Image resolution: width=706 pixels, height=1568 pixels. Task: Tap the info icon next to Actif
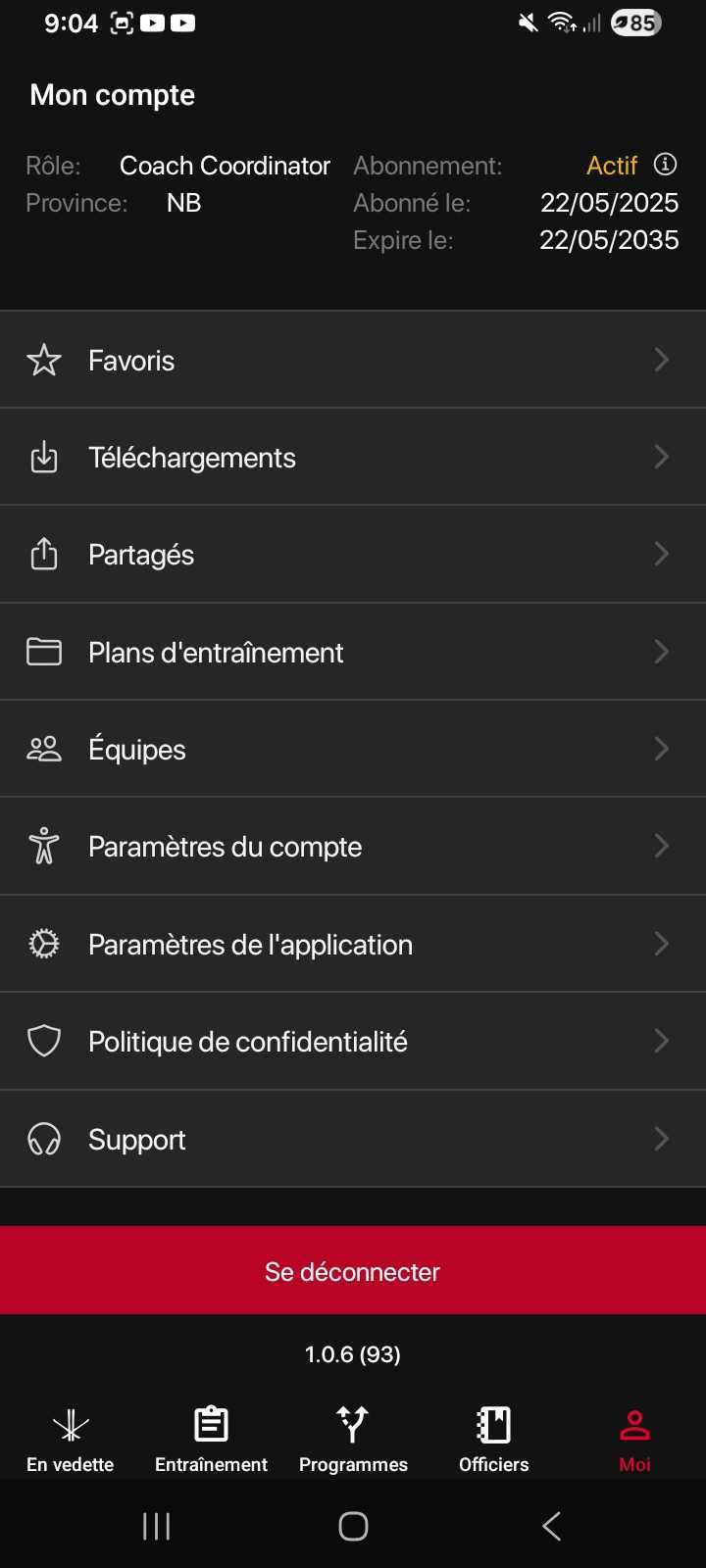(x=665, y=165)
